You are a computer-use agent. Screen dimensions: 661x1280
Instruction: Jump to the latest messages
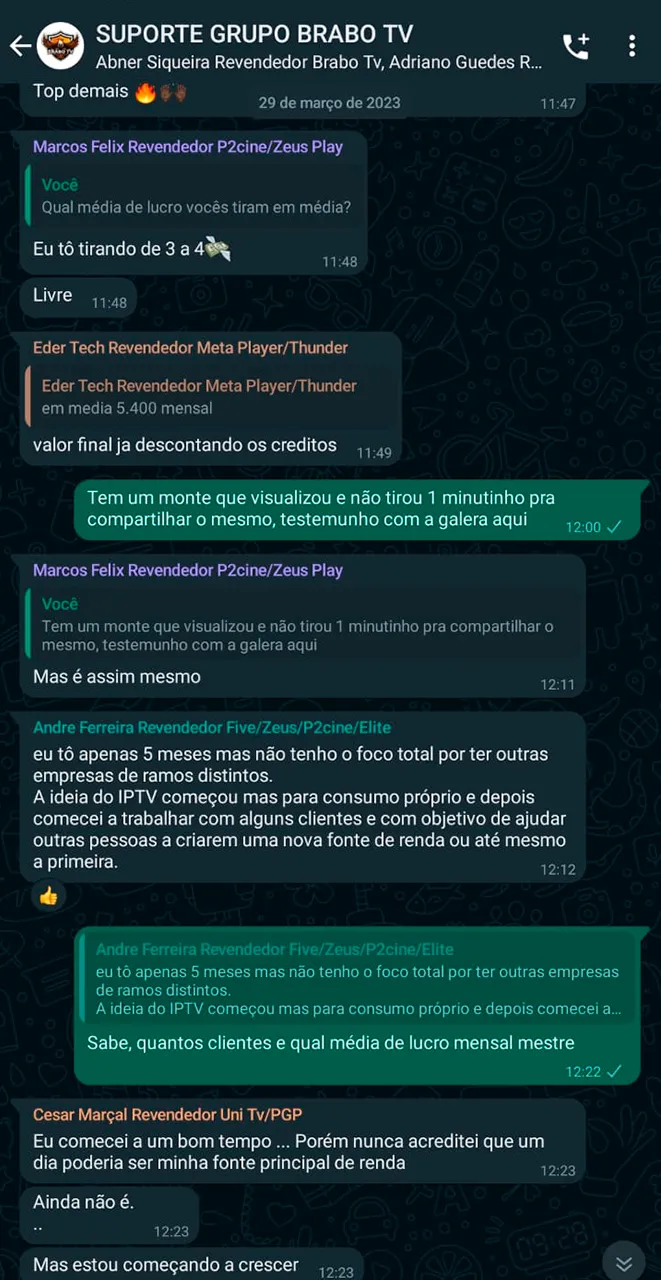click(x=624, y=1263)
